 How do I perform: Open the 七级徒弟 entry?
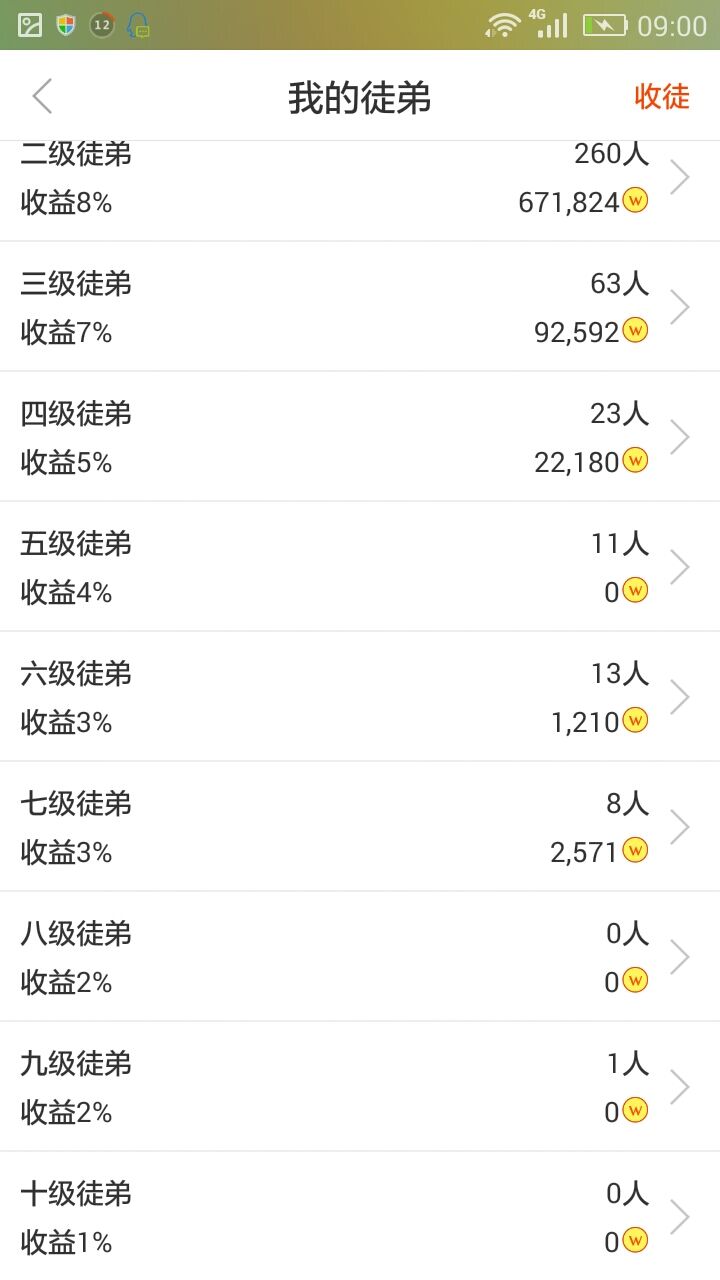tap(360, 827)
